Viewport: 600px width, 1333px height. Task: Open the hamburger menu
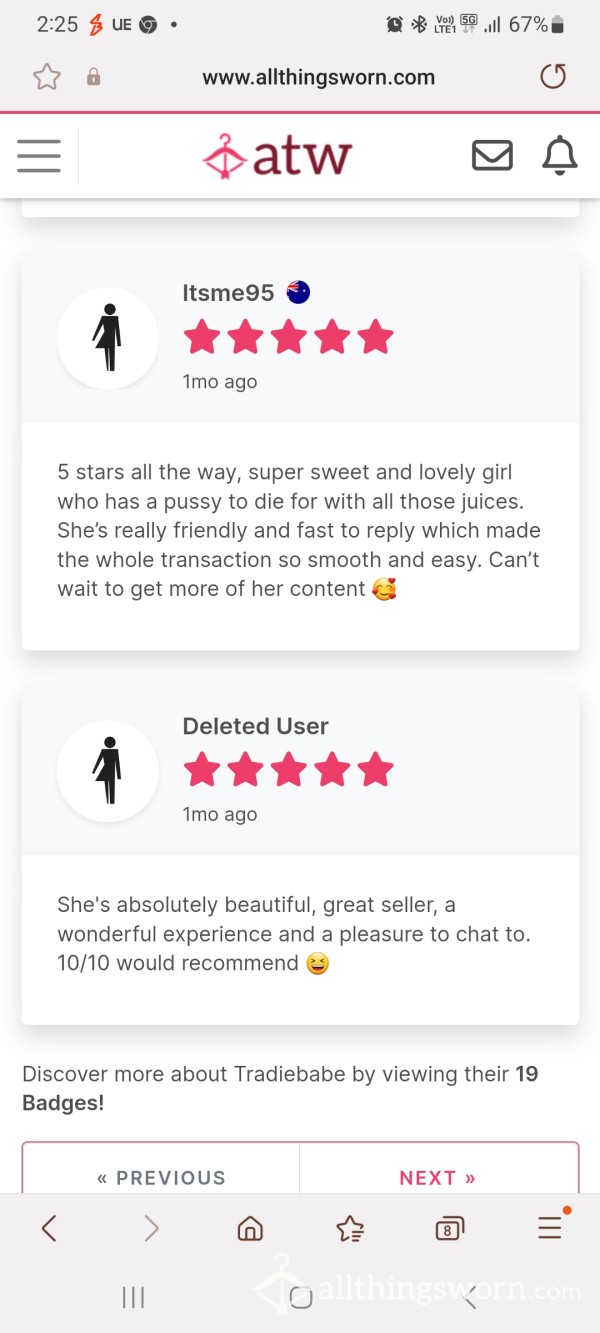[x=39, y=156]
